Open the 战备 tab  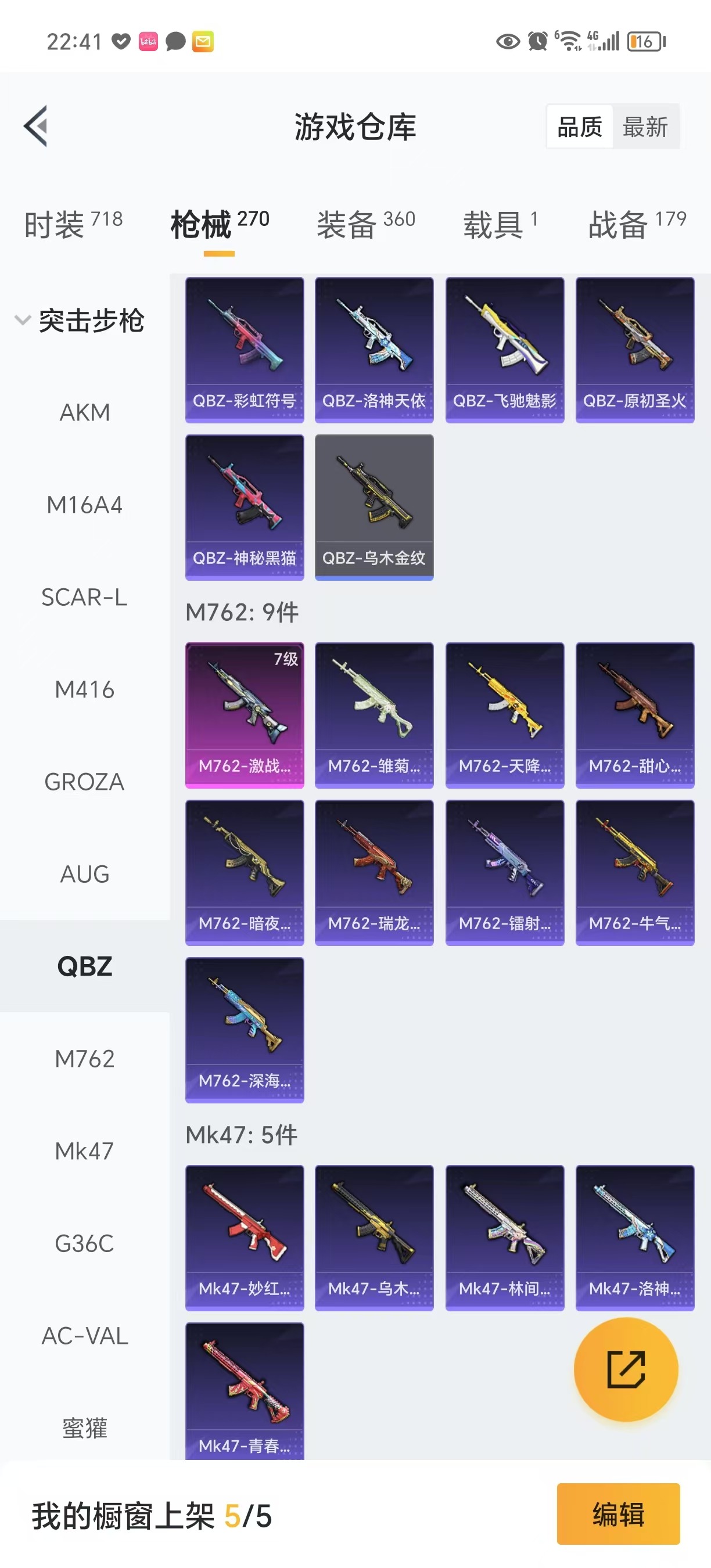[x=637, y=224]
